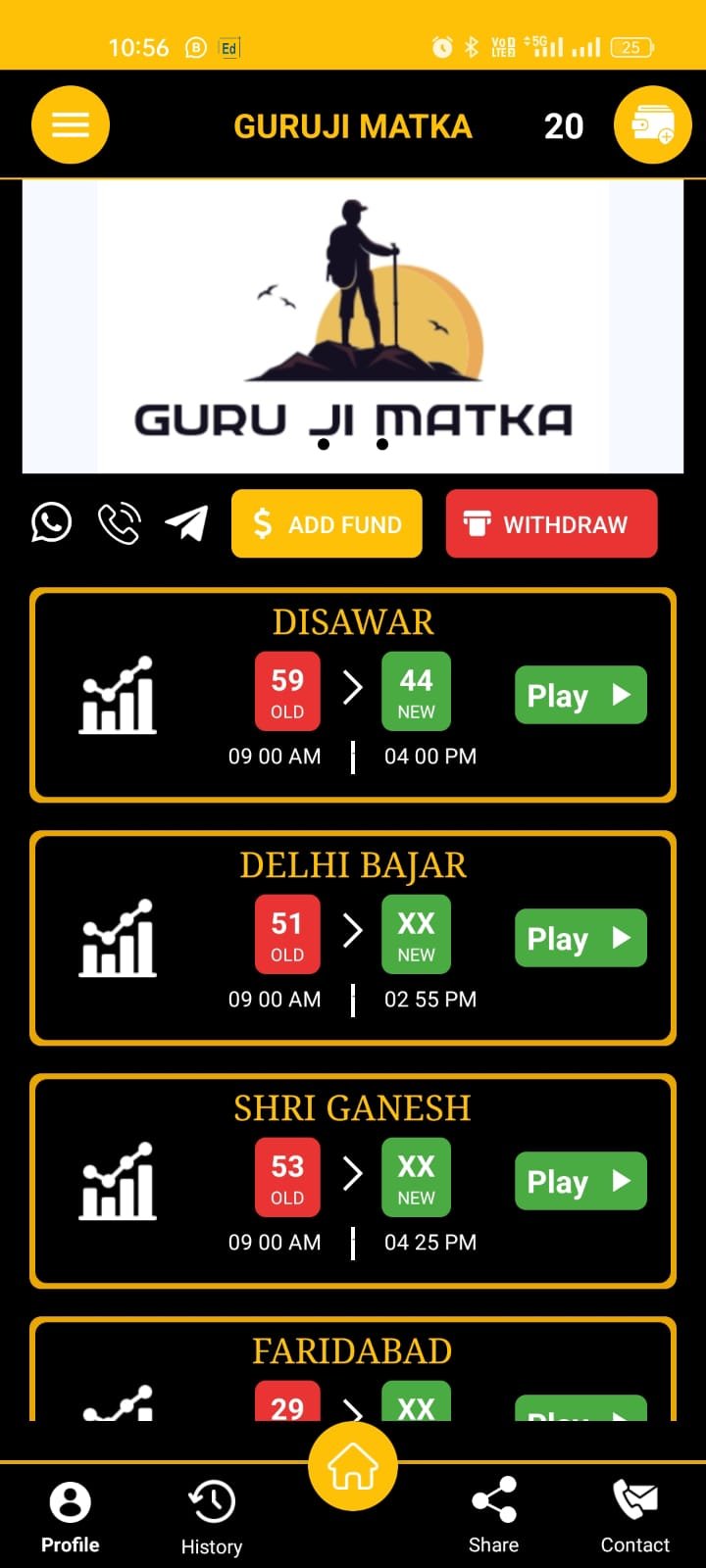The width and height of the screenshot is (706, 1568).
Task: Switch to the Contact tab
Action: (634, 1517)
